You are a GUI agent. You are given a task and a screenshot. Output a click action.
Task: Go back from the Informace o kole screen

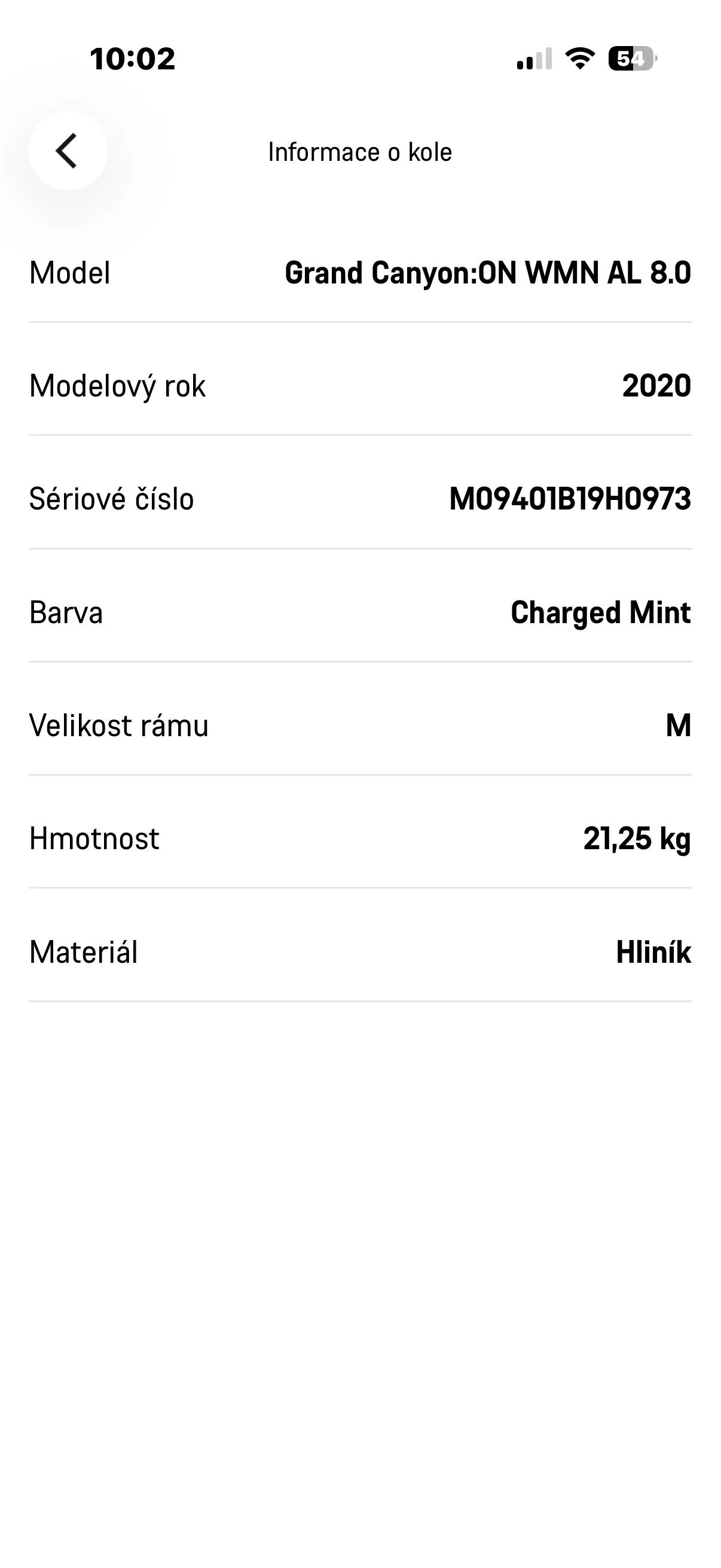pyautogui.click(x=68, y=151)
